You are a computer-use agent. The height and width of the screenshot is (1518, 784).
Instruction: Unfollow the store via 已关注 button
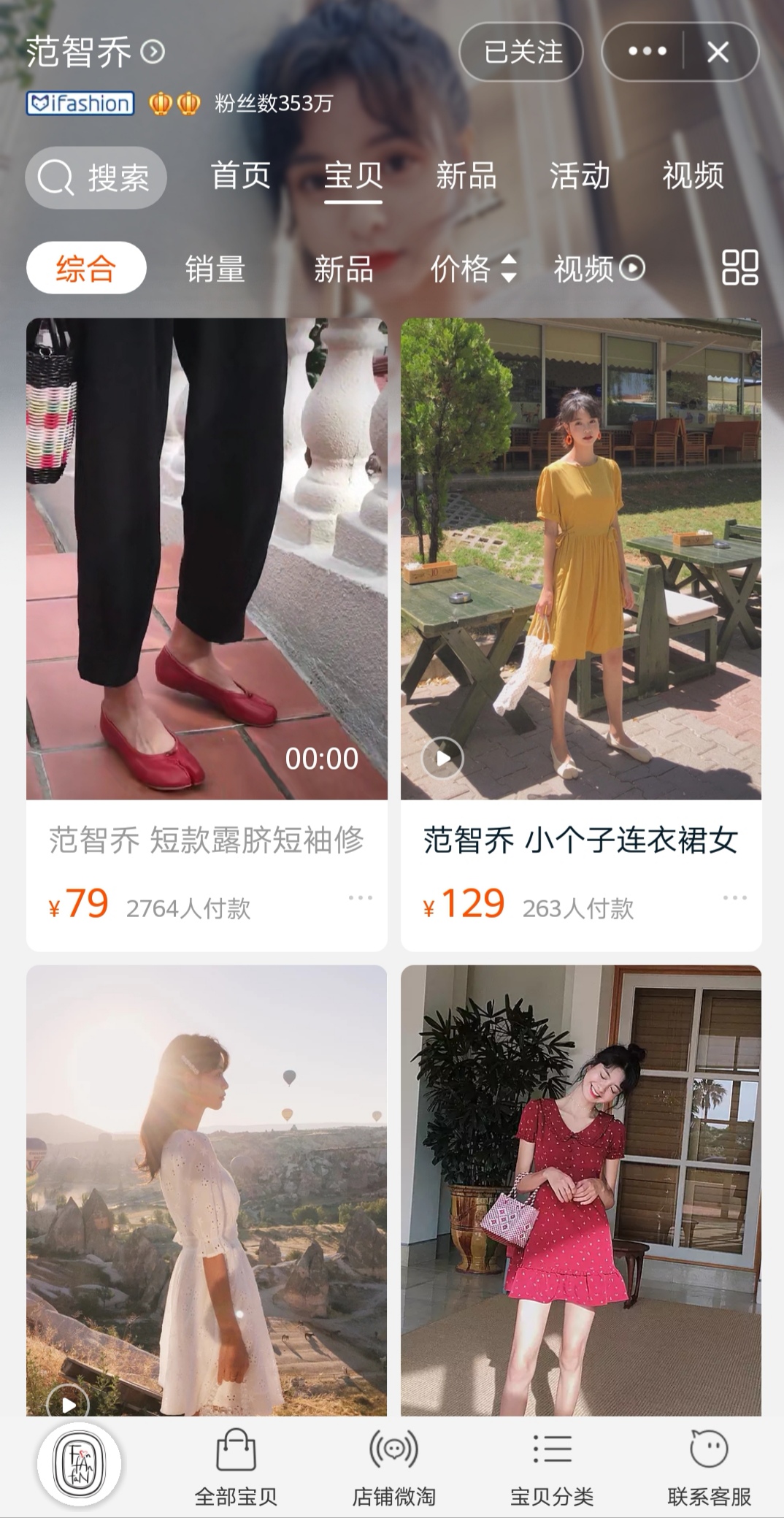click(520, 51)
